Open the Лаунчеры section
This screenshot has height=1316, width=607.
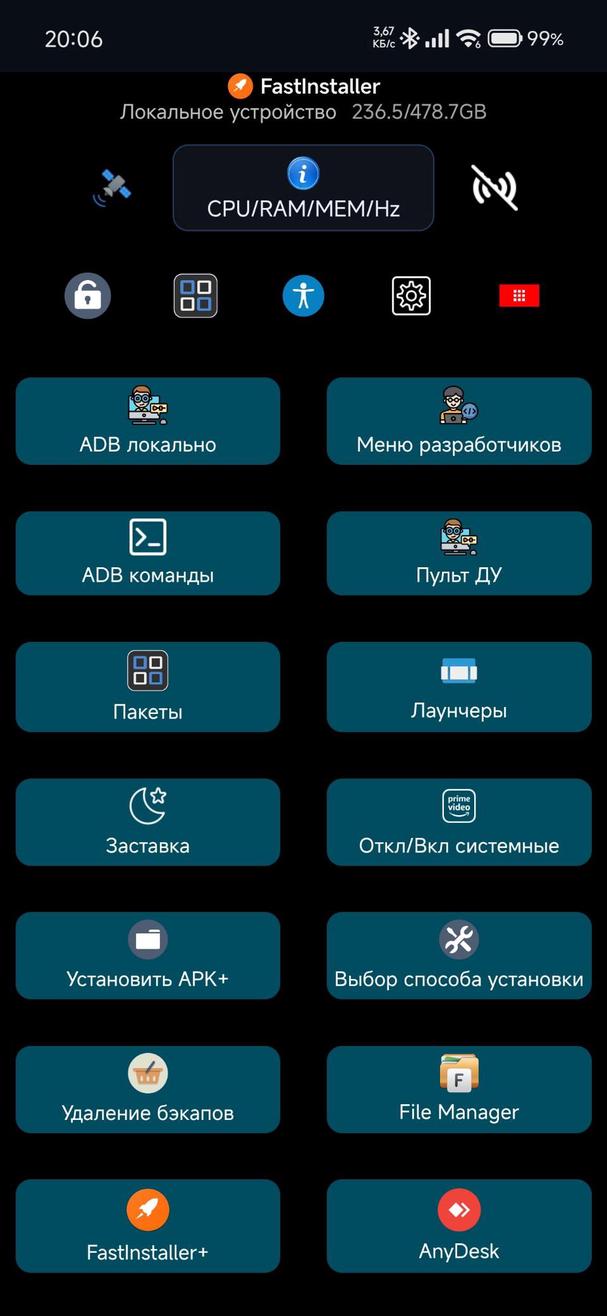click(459, 687)
